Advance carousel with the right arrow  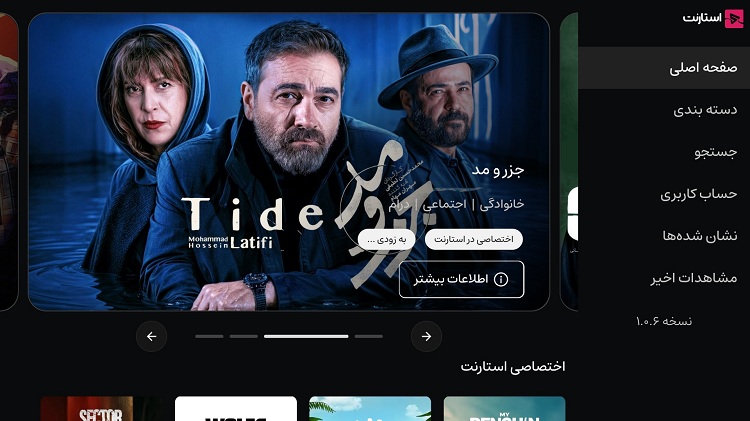click(x=426, y=336)
